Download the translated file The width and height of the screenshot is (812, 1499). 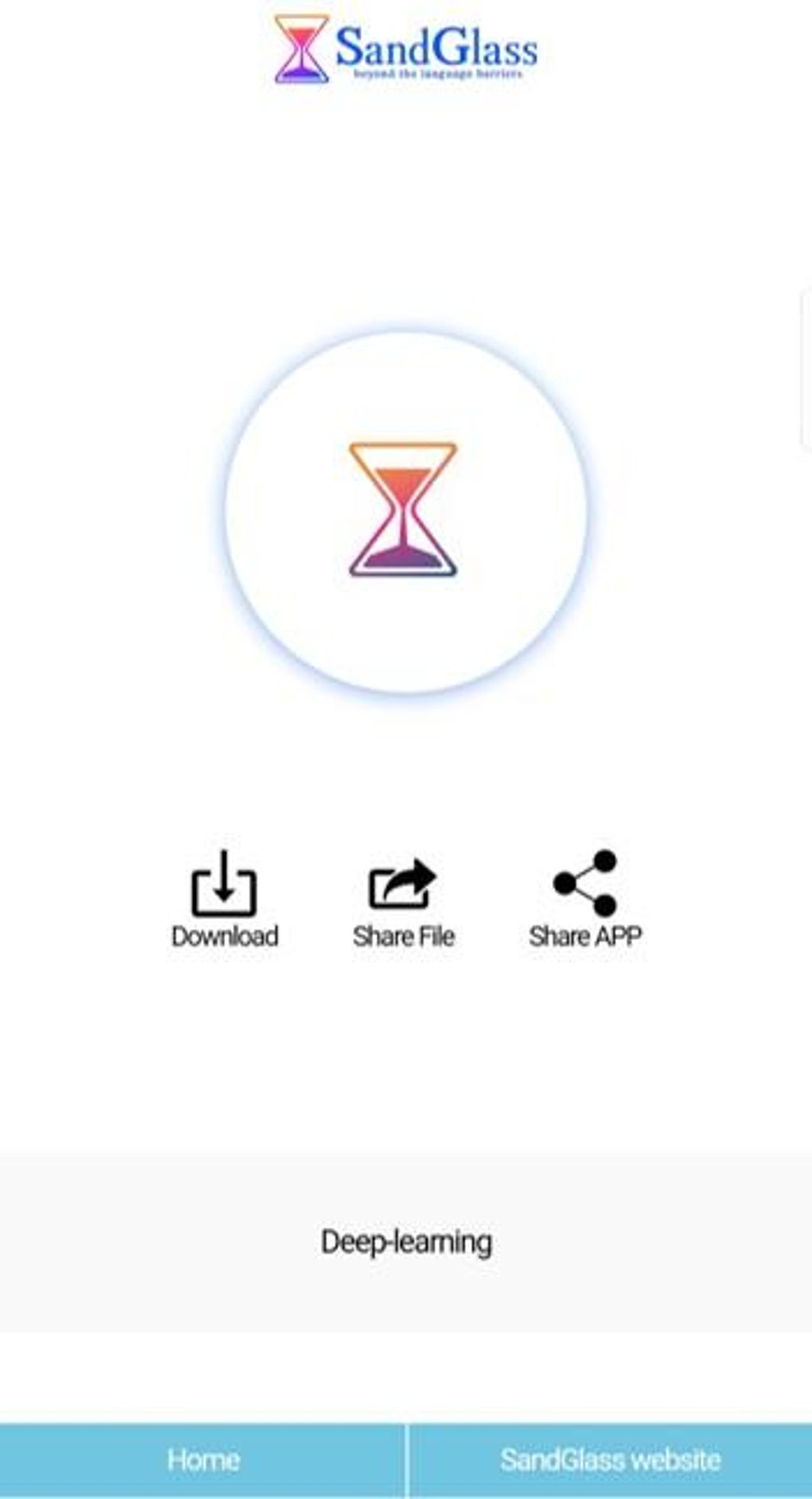tap(224, 900)
